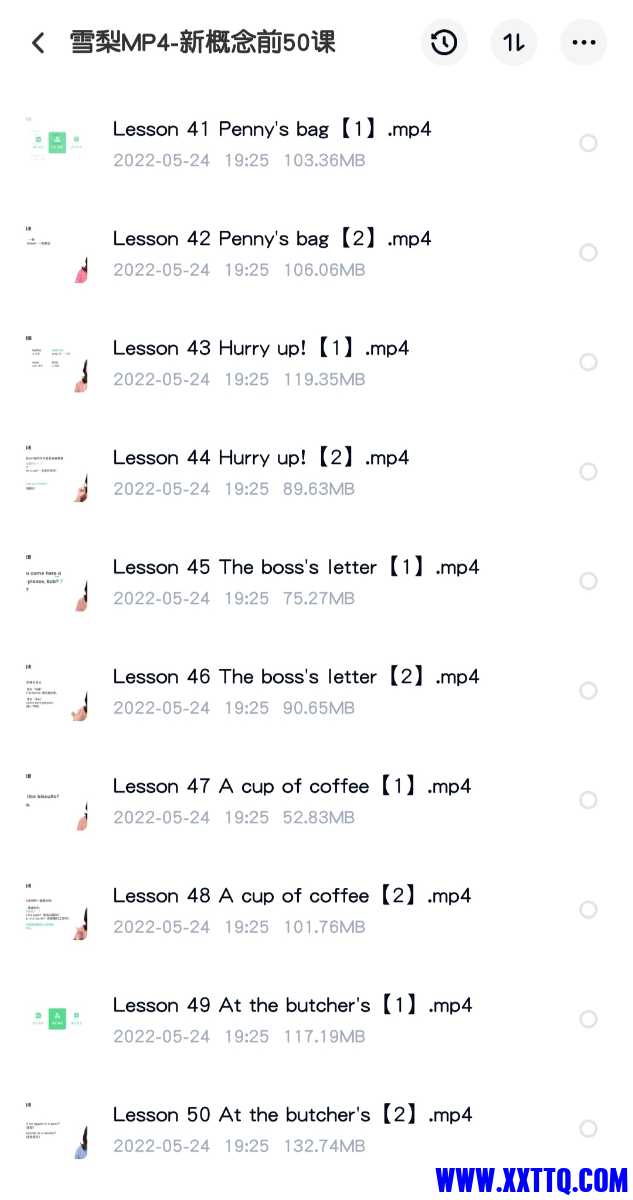Open the sort order options
The width and height of the screenshot is (633, 1200).
[513, 43]
